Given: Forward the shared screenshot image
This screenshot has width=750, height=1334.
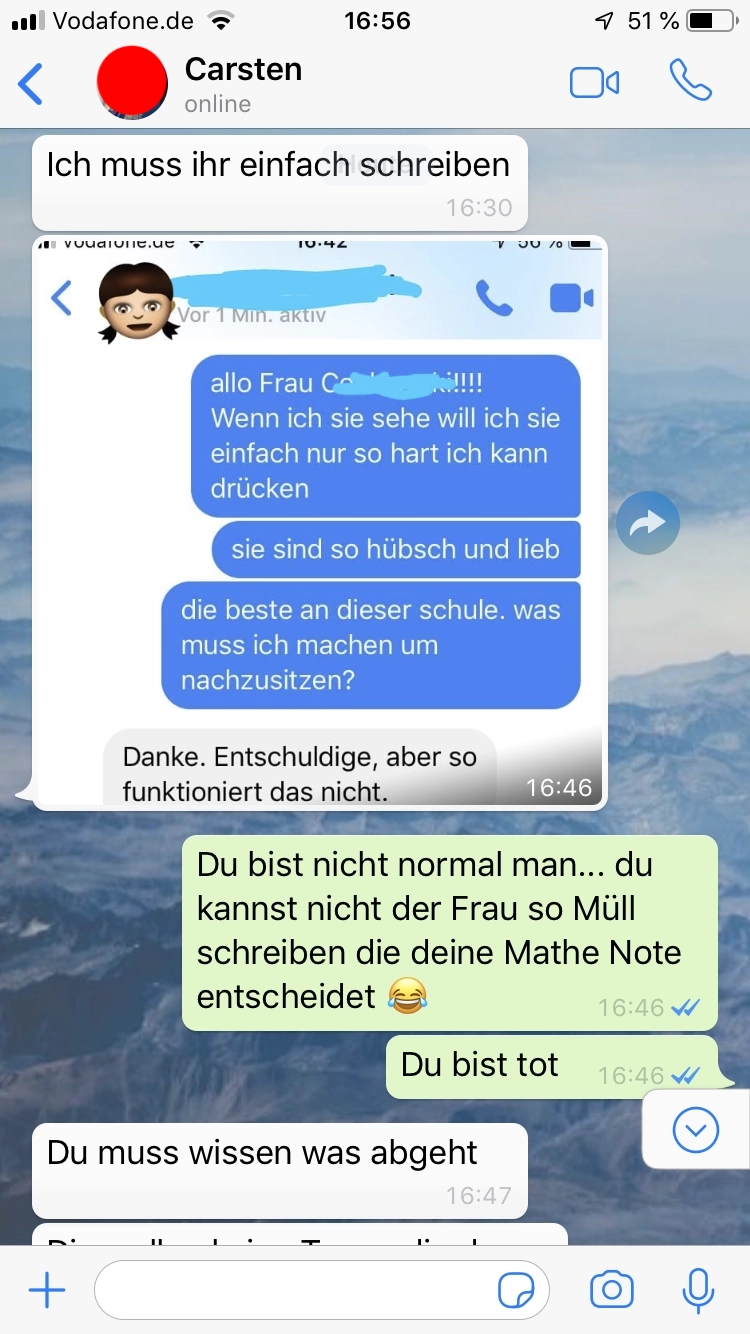Looking at the screenshot, I should (x=648, y=522).
